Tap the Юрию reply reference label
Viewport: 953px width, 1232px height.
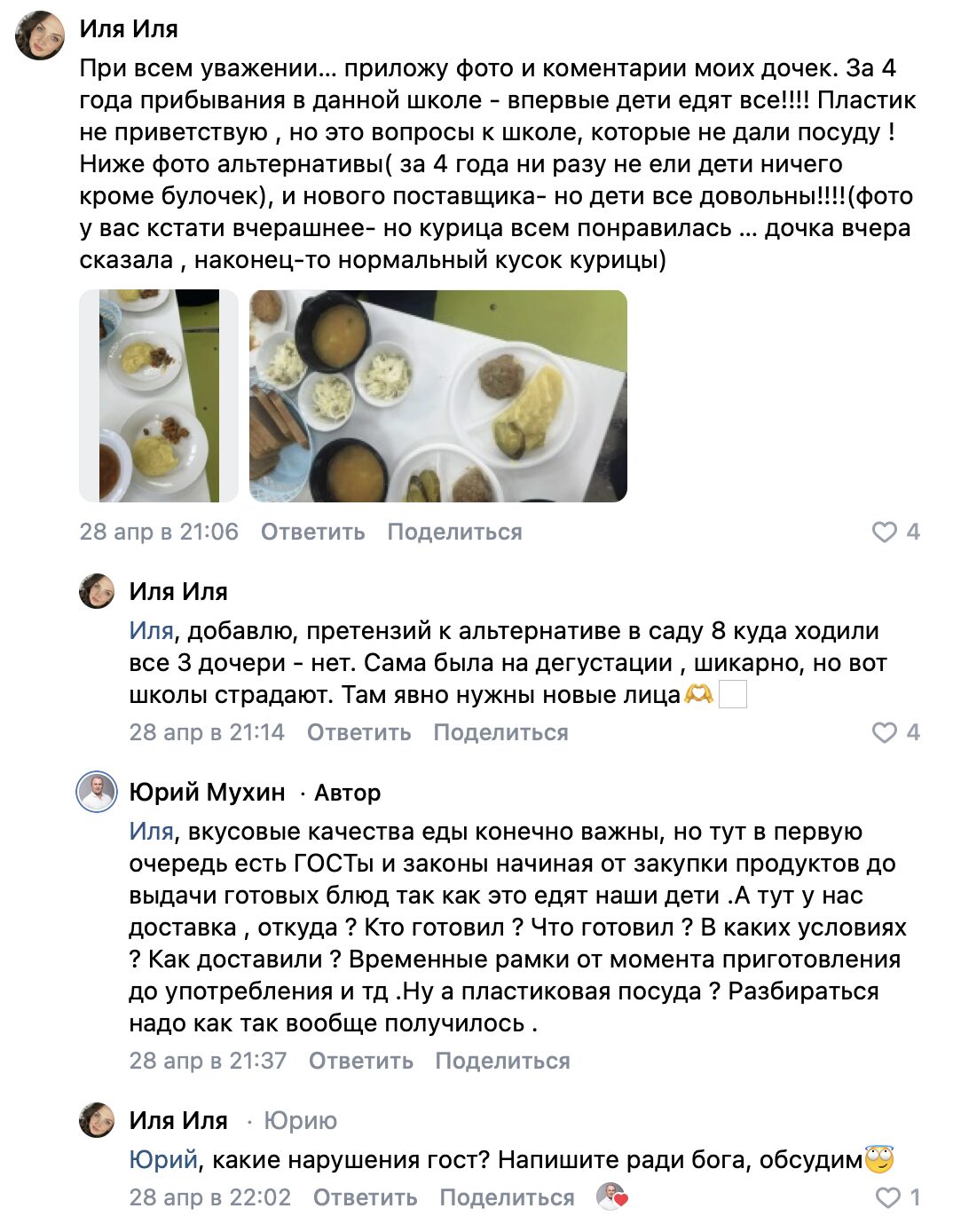click(300, 1120)
